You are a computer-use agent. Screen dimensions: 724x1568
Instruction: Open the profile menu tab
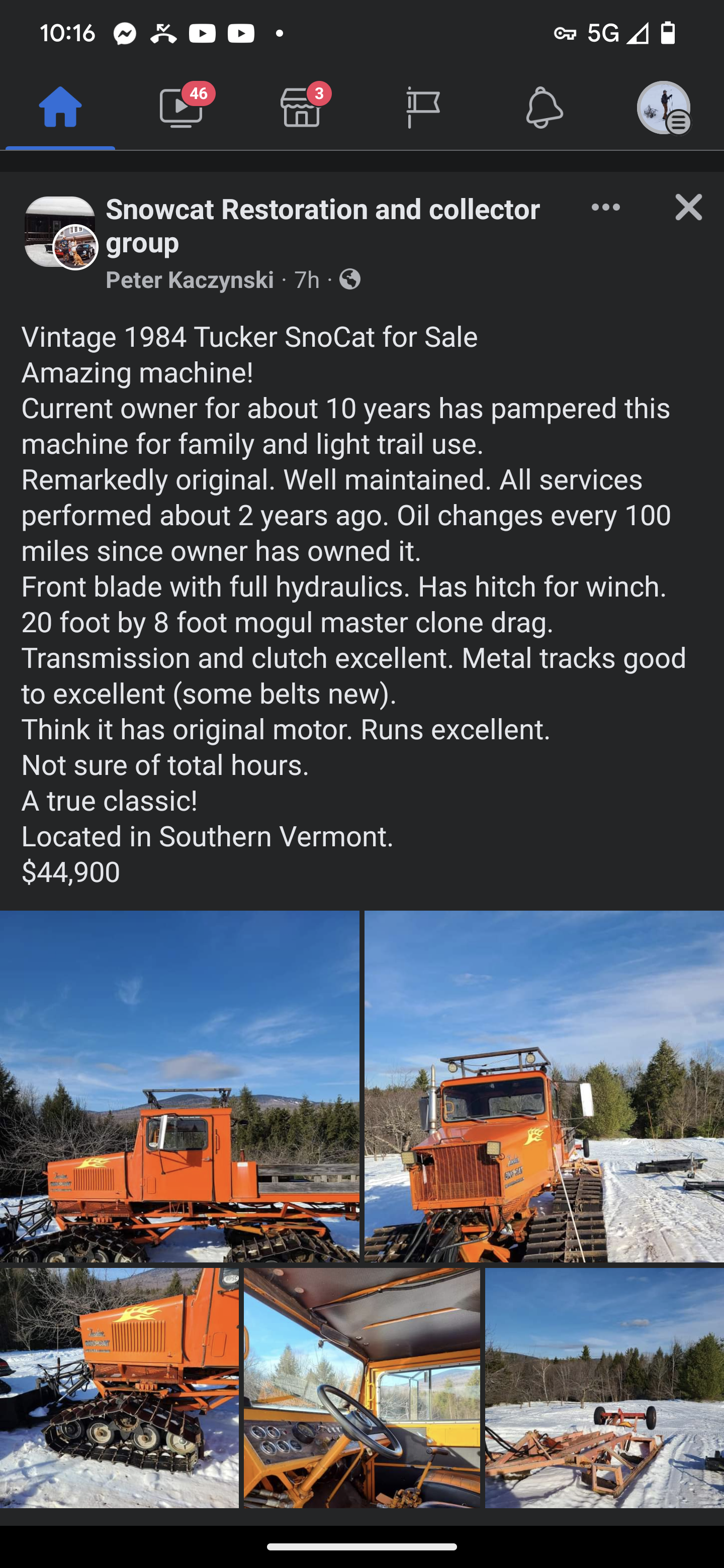point(663,109)
